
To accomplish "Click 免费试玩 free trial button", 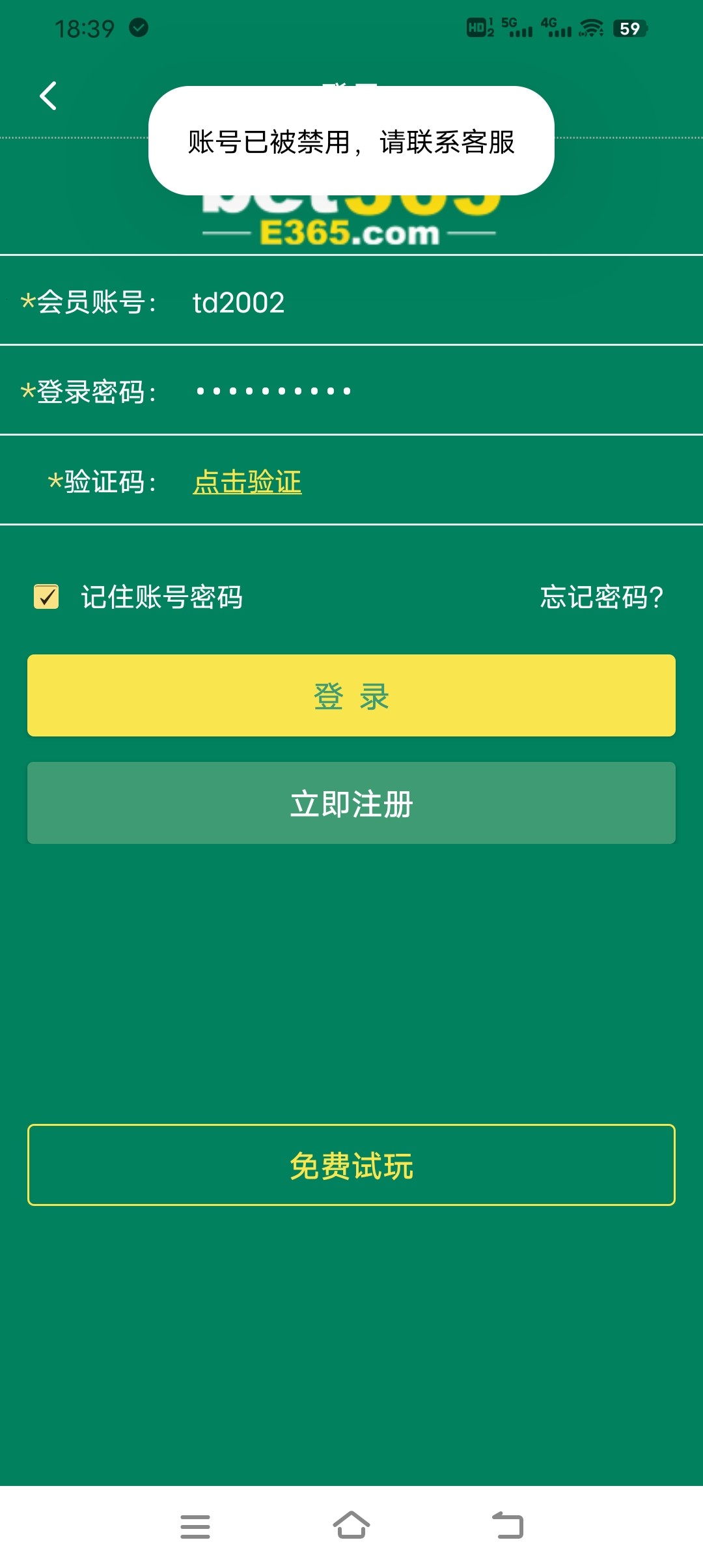I will tap(351, 1166).
